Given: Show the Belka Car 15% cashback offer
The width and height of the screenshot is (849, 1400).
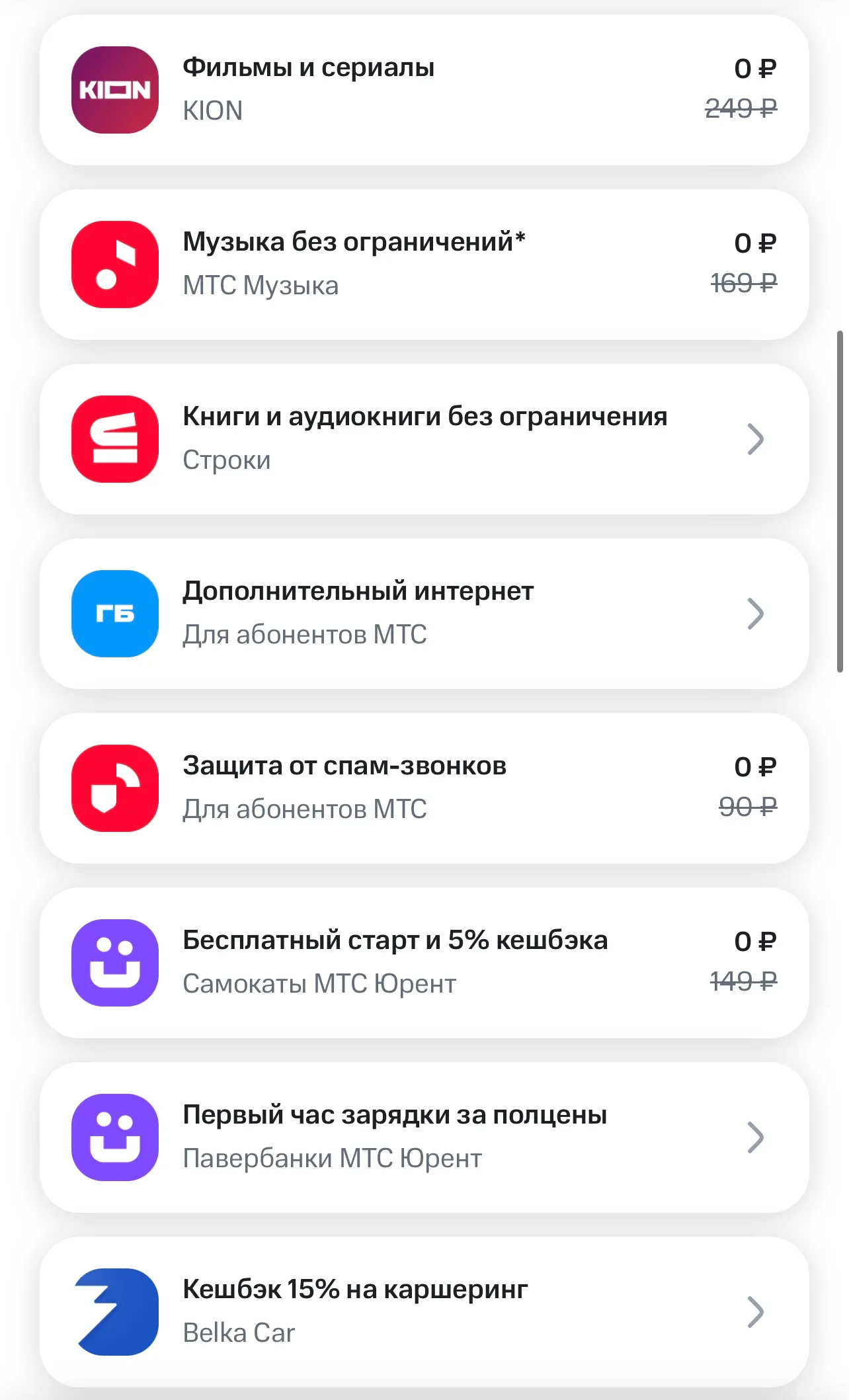Looking at the screenshot, I should pyautogui.click(x=424, y=1312).
